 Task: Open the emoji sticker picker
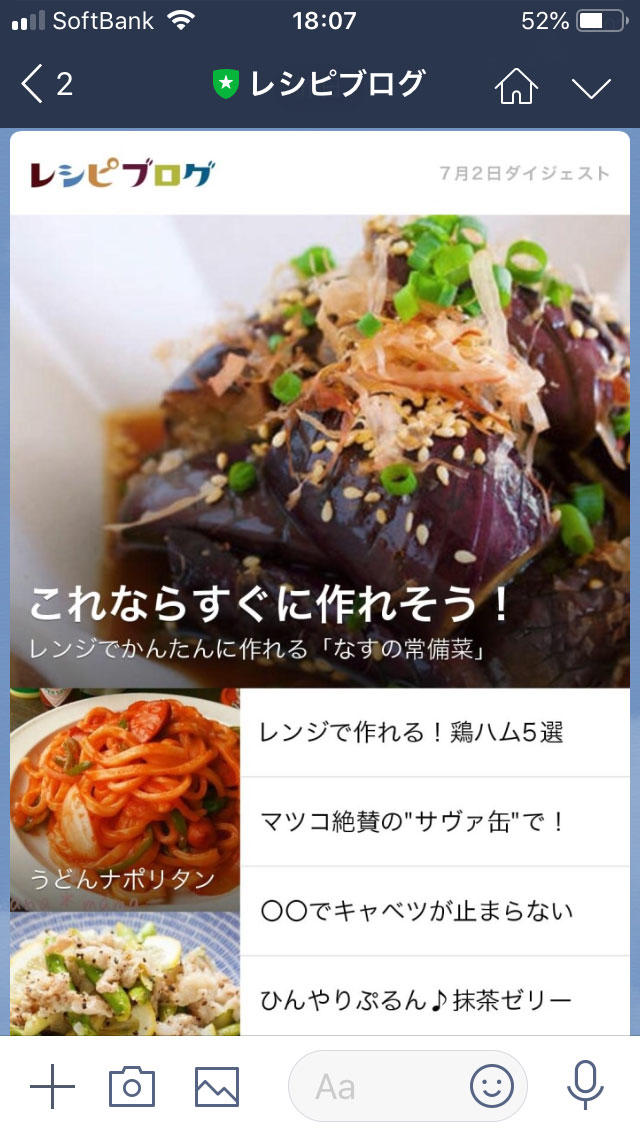click(x=492, y=1086)
